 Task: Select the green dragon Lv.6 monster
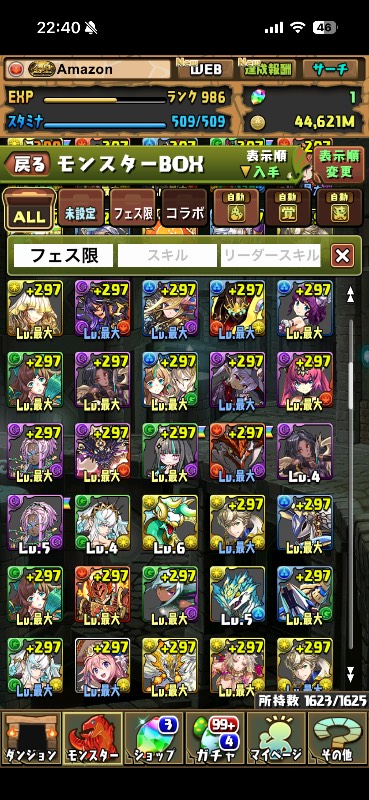(x=170, y=522)
